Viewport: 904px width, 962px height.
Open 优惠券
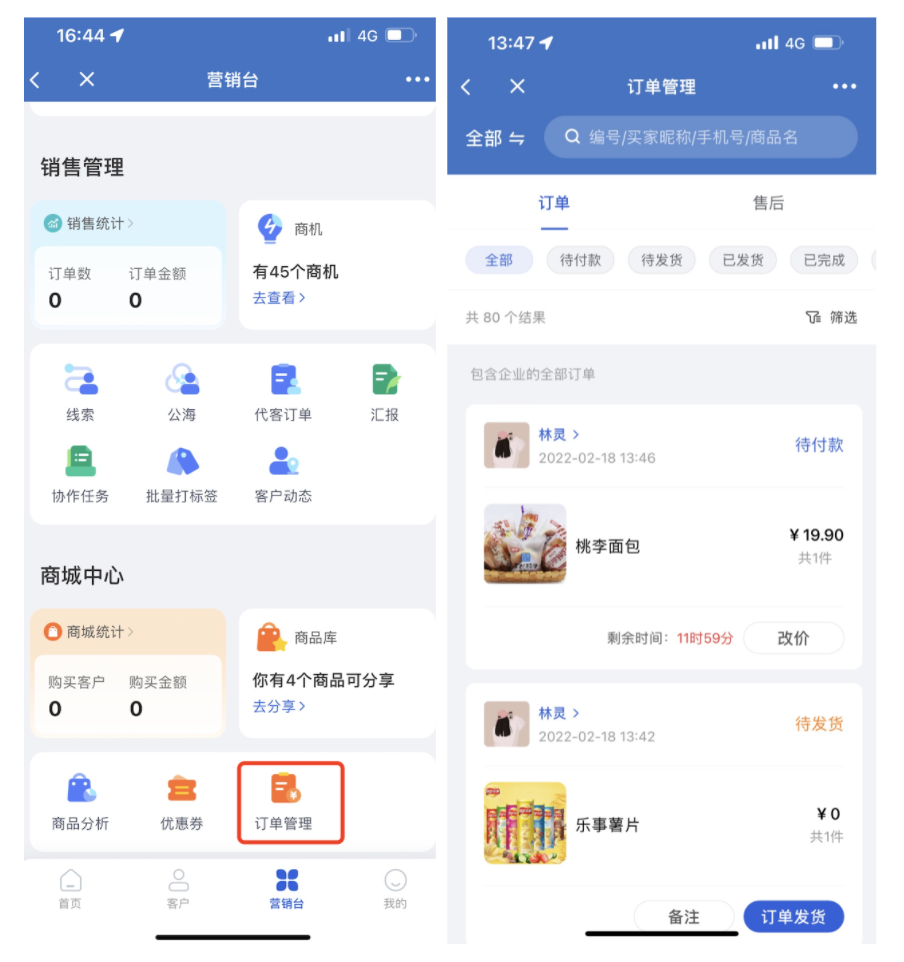tap(182, 803)
